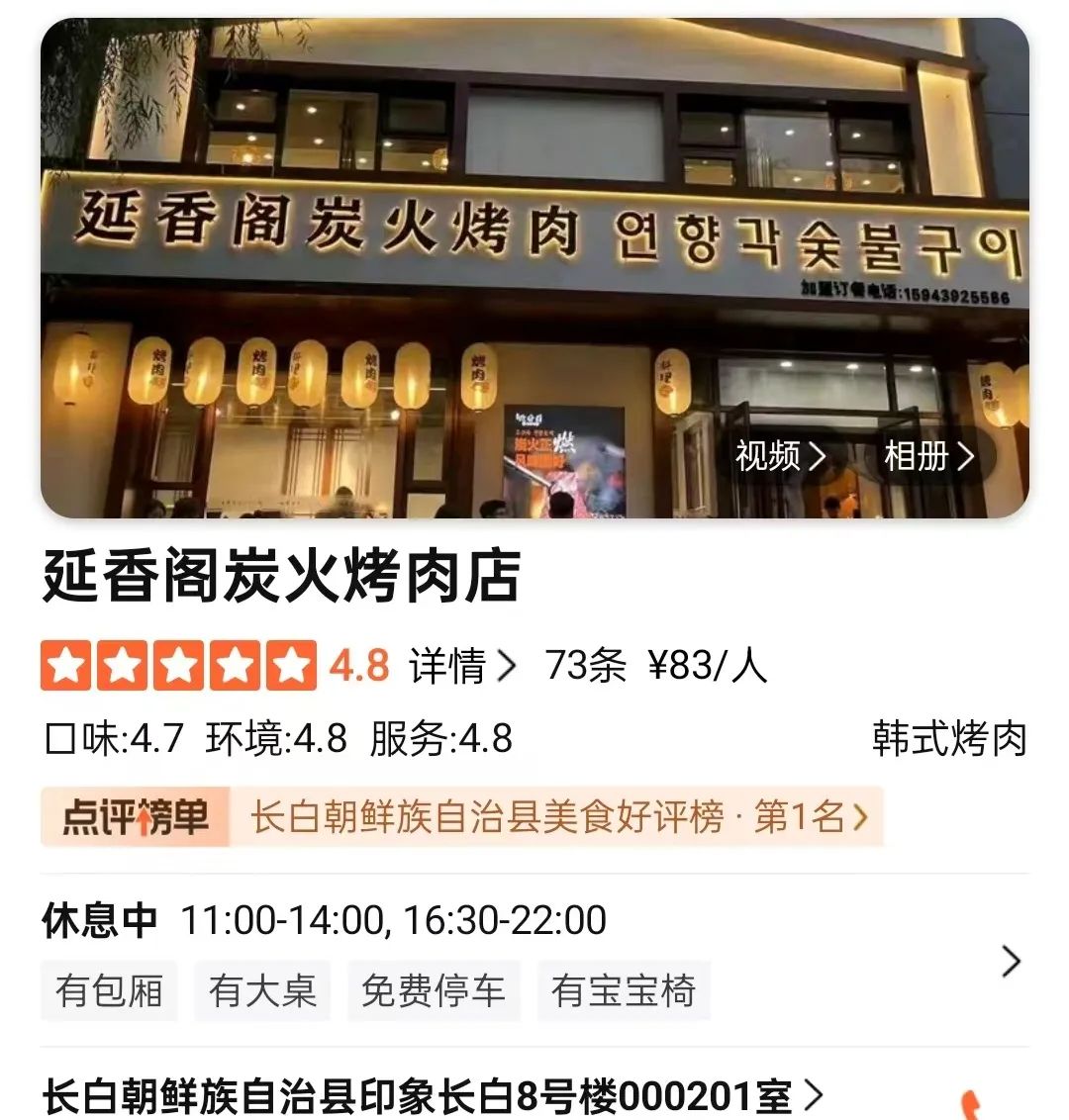Viewport: 1069px width, 1120px height.
Task: Expand business hours and amenities
Action: click(1010, 961)
